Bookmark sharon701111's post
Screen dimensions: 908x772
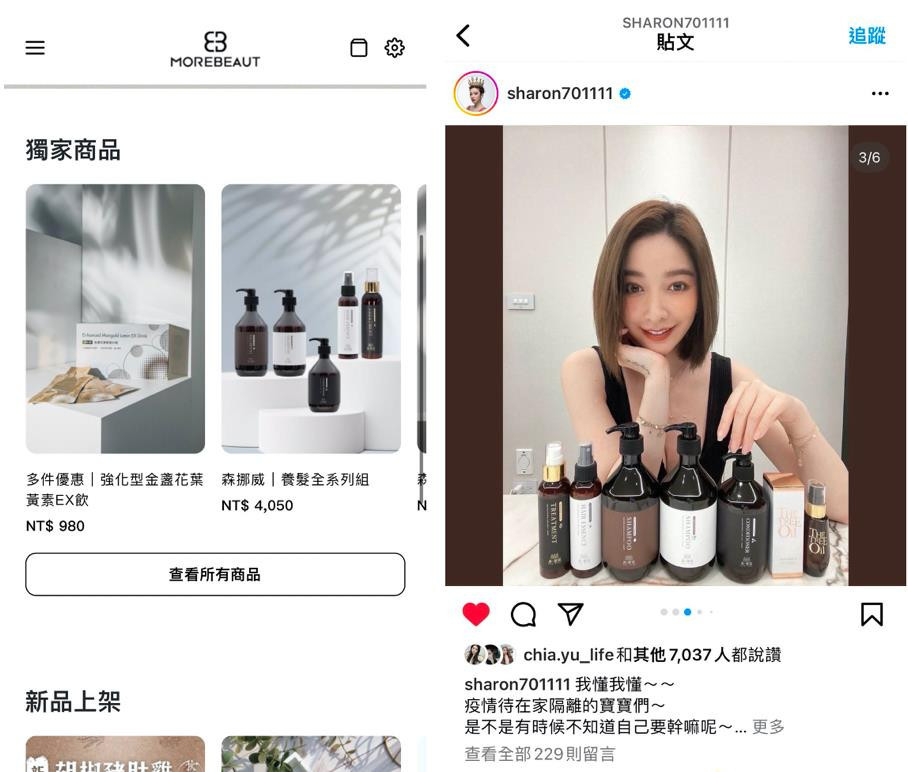[872, 614]
